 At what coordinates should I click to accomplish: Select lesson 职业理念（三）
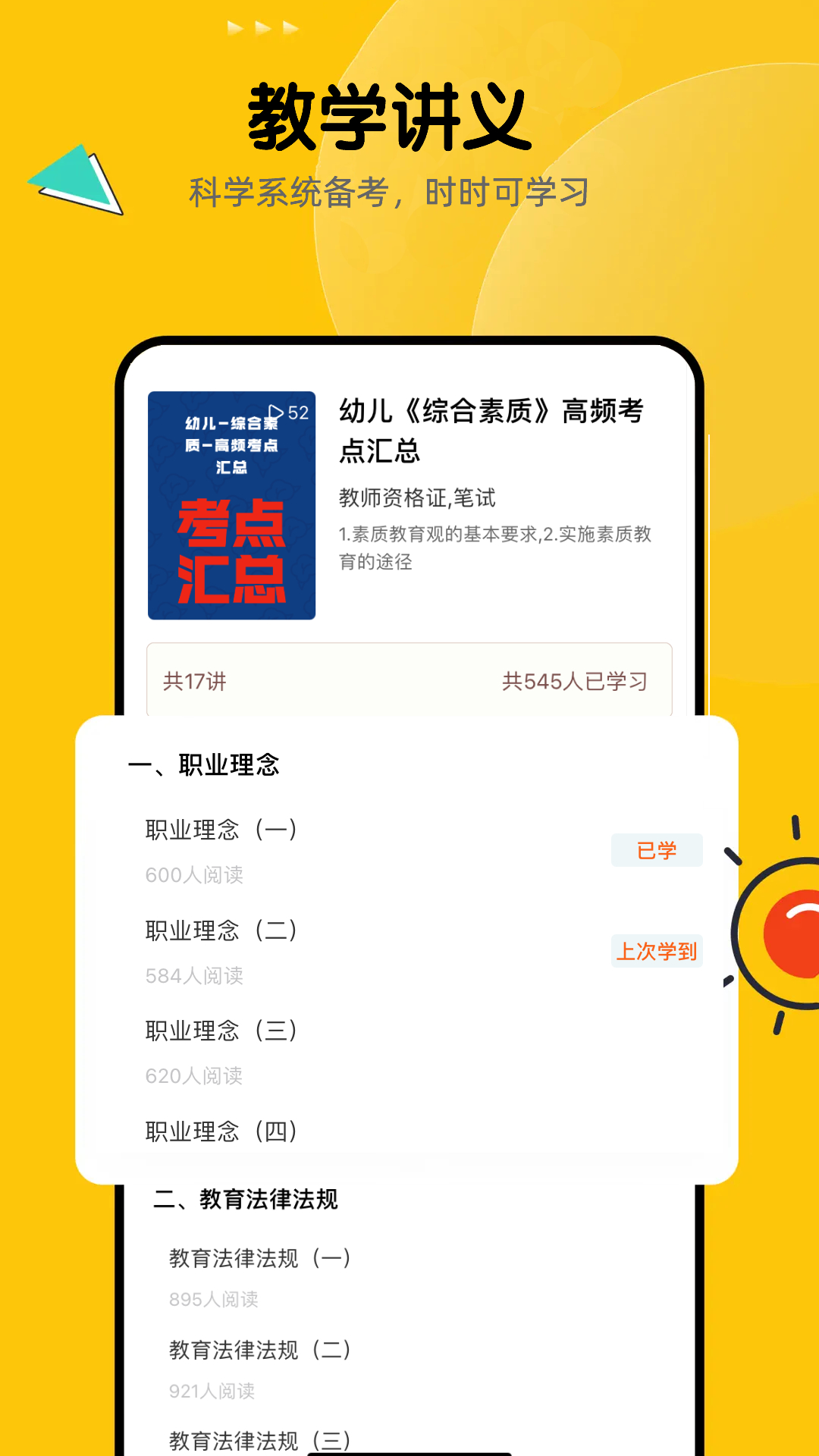click(x=221, y=1030)
